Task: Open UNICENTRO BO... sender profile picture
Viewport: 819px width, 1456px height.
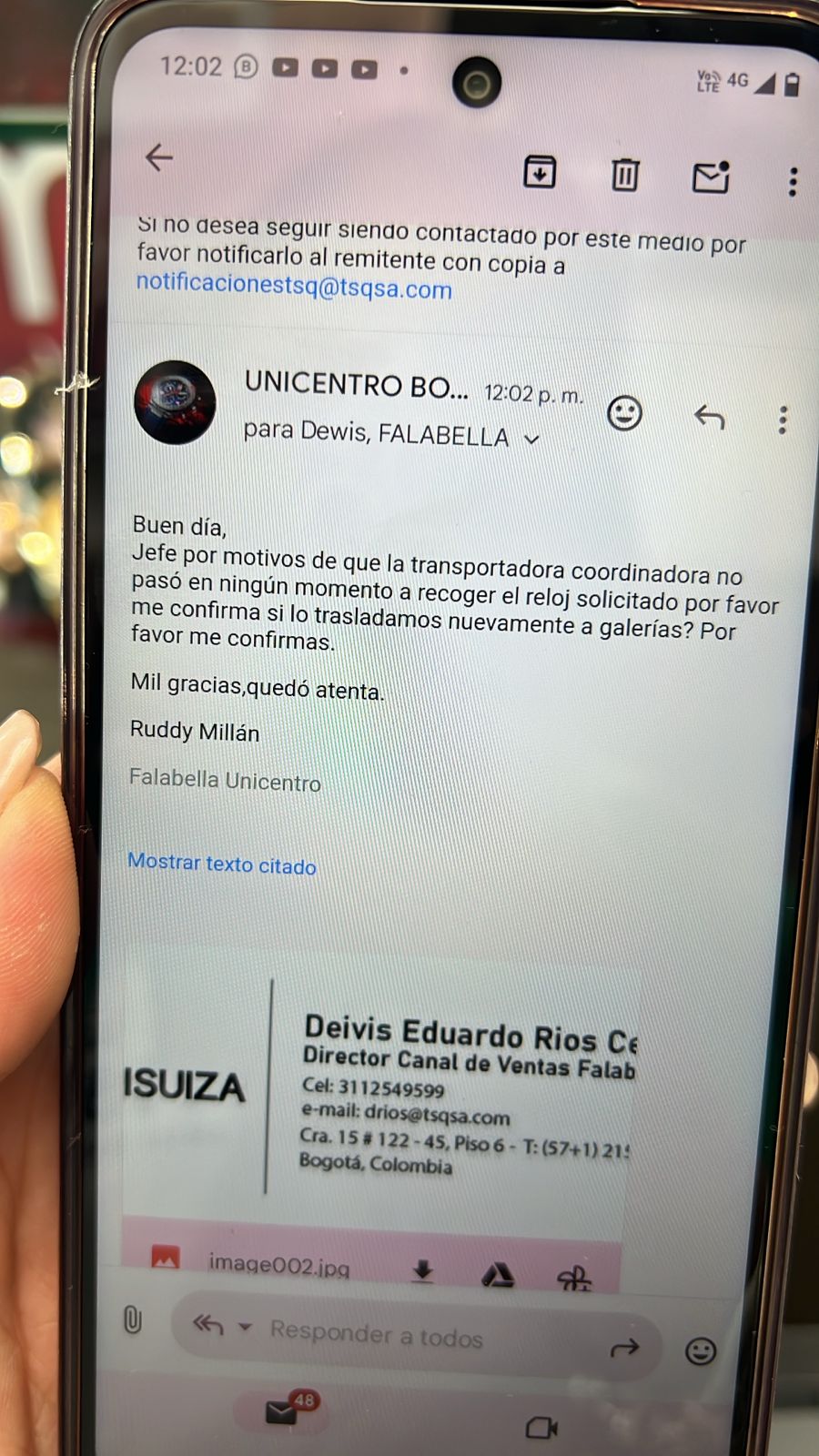Action: (x=175, y=402)
